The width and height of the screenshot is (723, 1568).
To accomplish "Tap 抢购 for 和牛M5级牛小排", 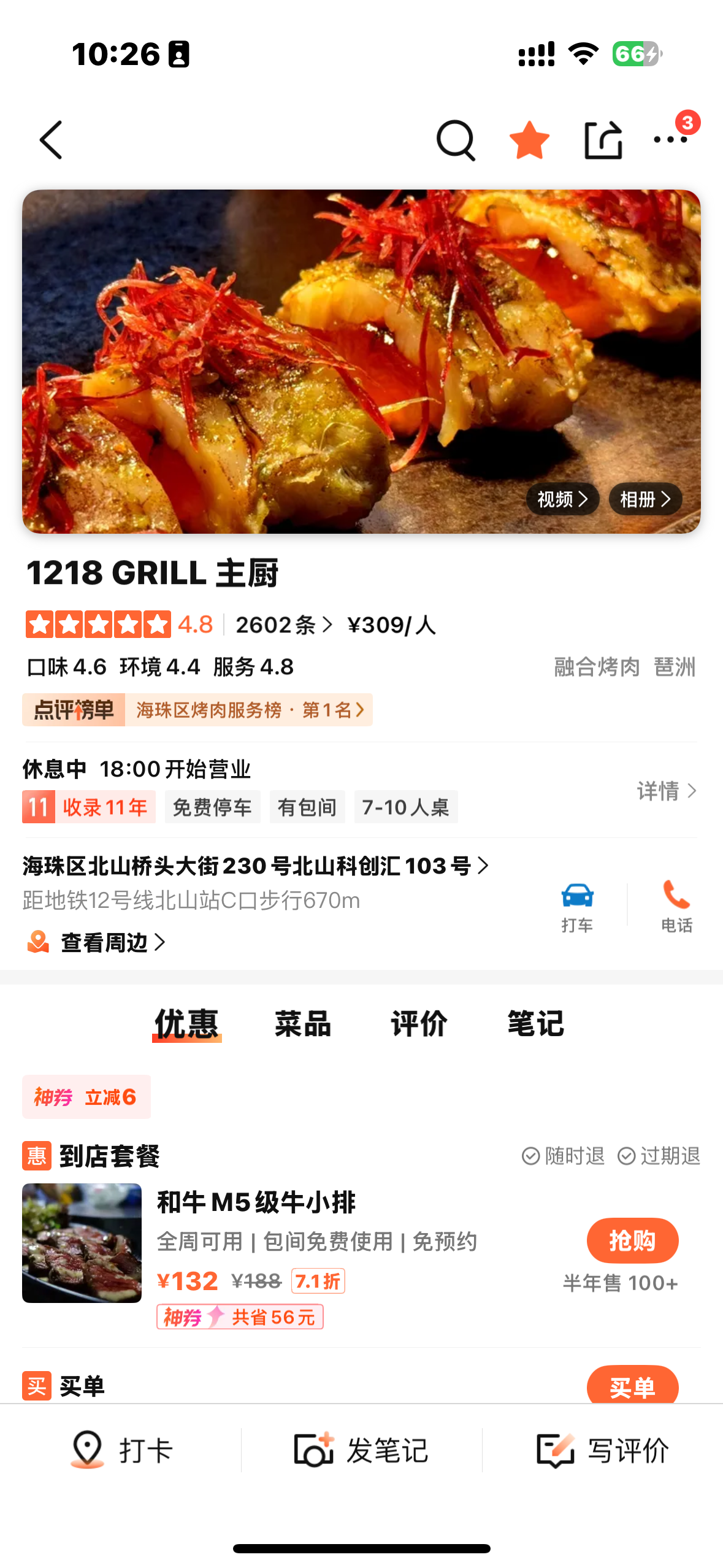I will [632, 1240].
